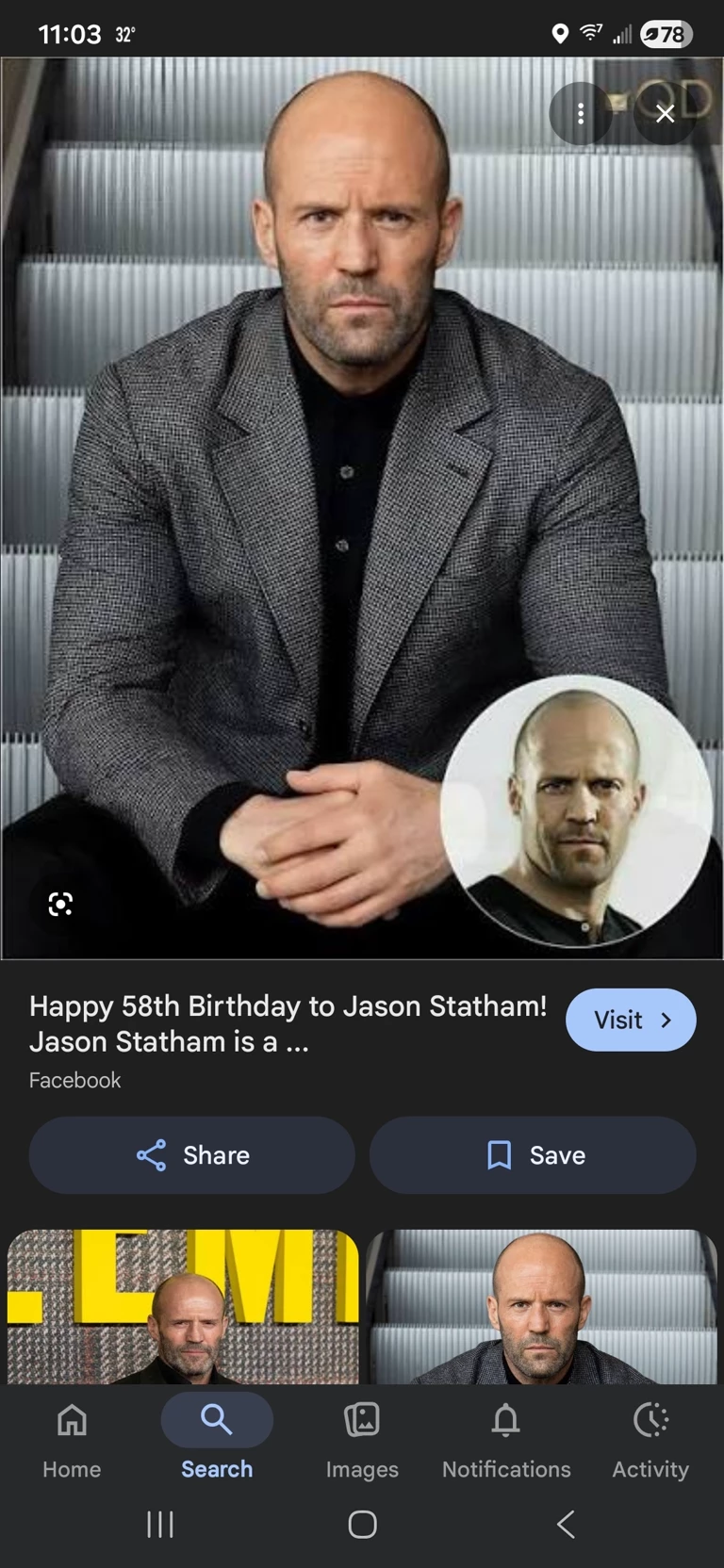Open related image with escalator steps background

point(541,1306)
